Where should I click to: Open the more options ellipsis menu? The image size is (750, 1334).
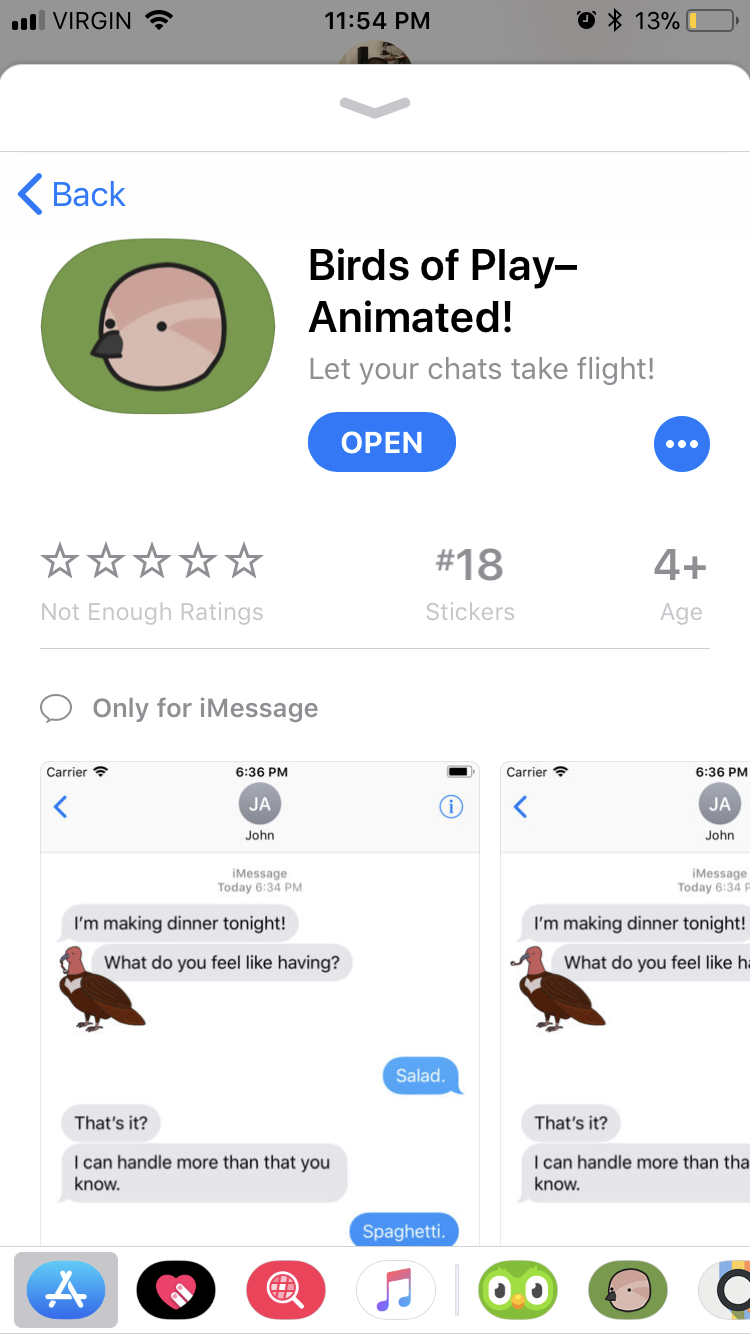681,443
